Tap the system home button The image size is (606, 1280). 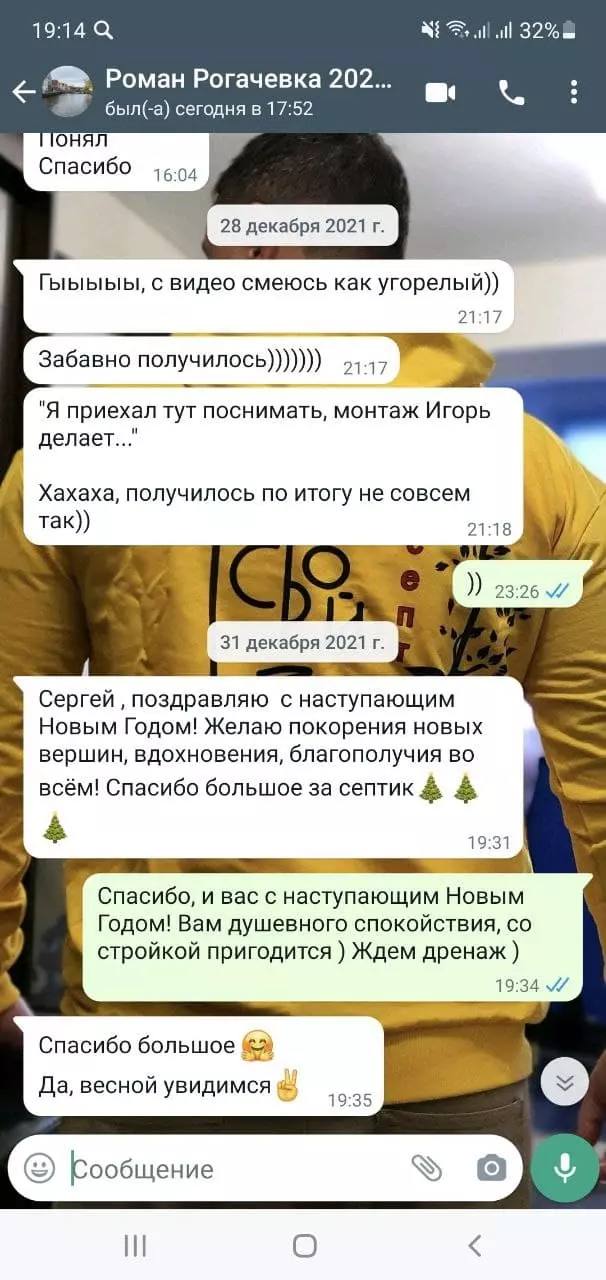pos(304,1245)
